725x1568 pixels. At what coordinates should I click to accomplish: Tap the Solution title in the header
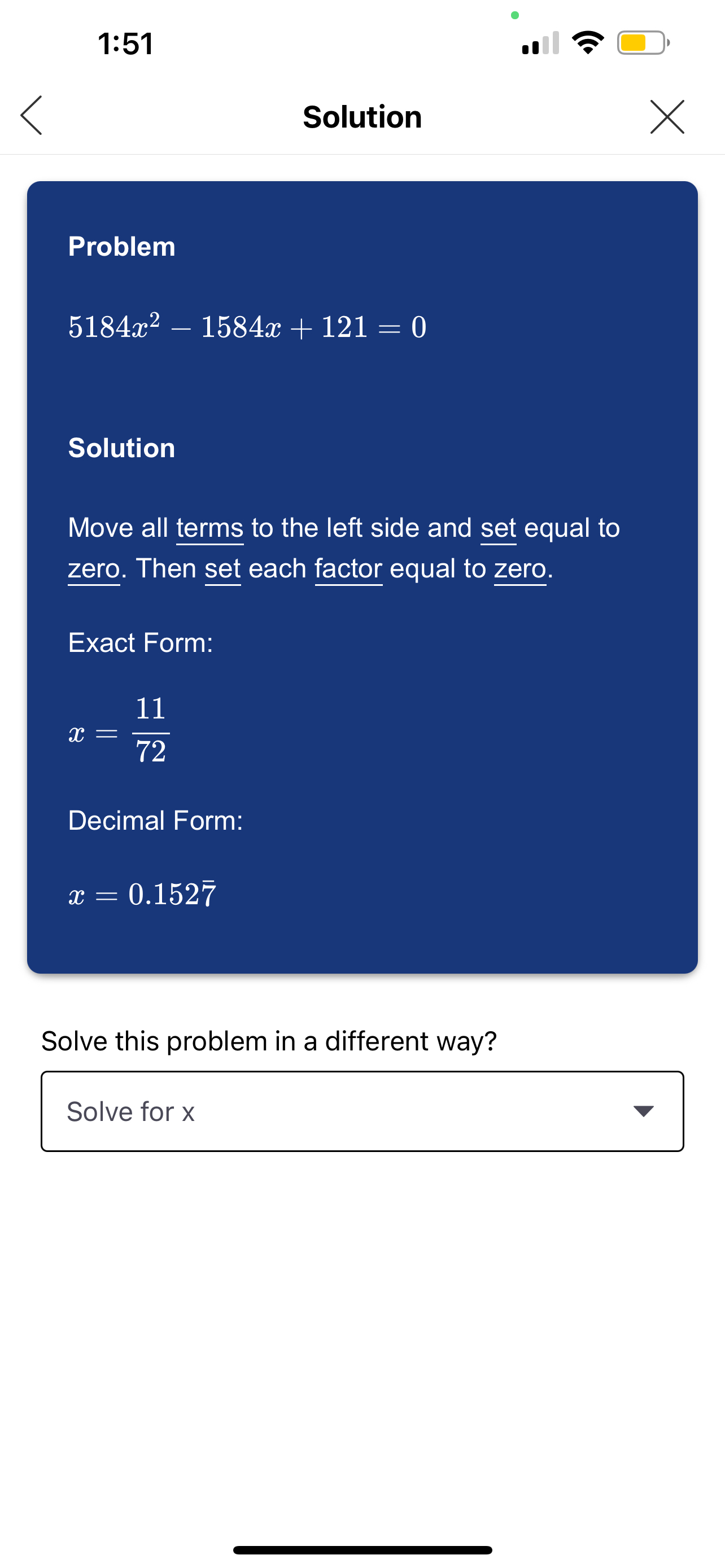pos(362,117)
